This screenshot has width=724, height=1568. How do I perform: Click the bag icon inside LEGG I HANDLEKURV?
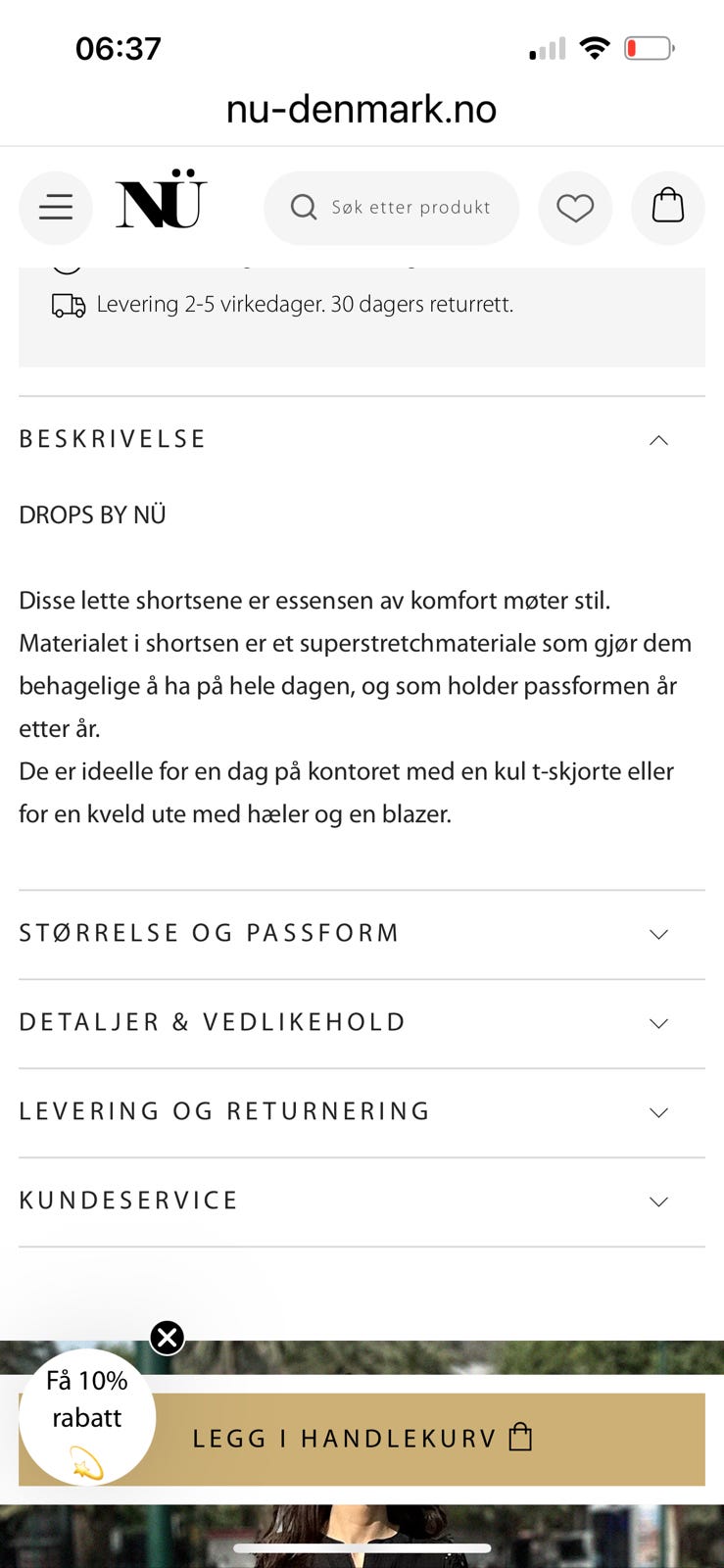[519, 1438]
